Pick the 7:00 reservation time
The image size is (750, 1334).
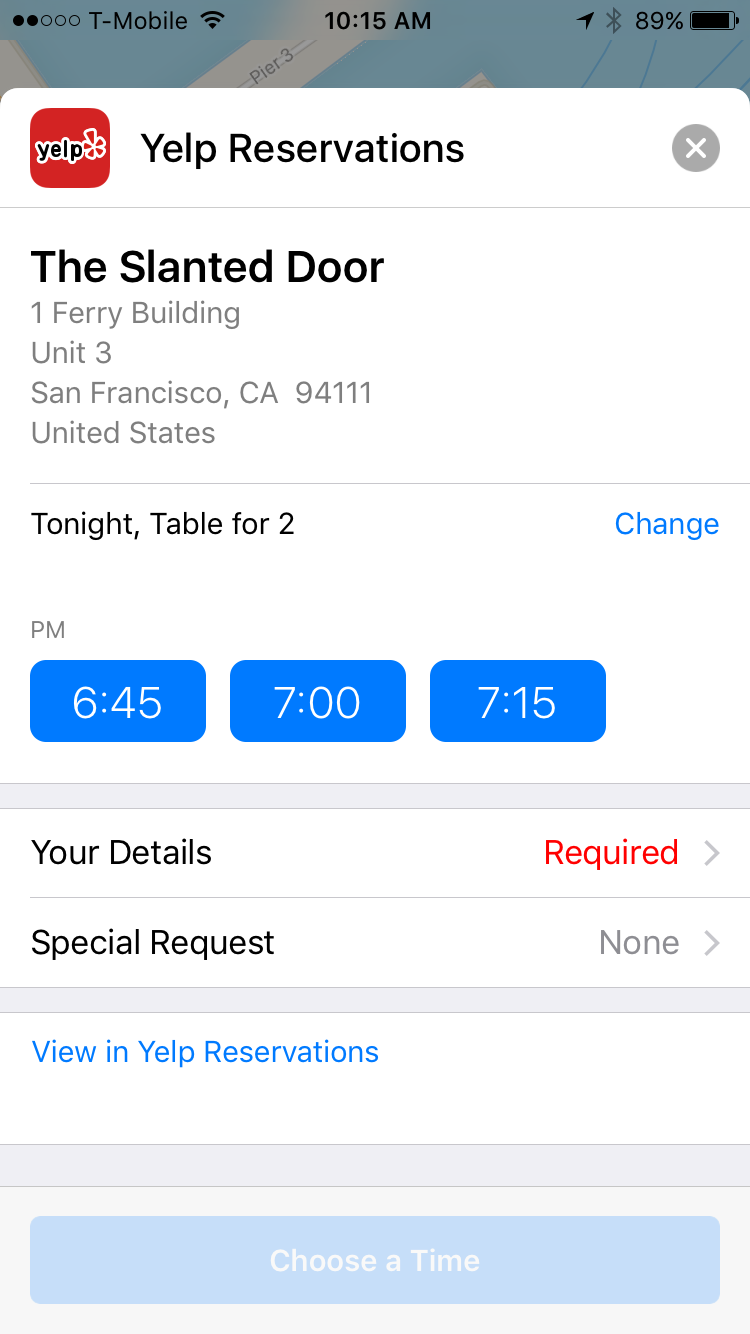318,701
